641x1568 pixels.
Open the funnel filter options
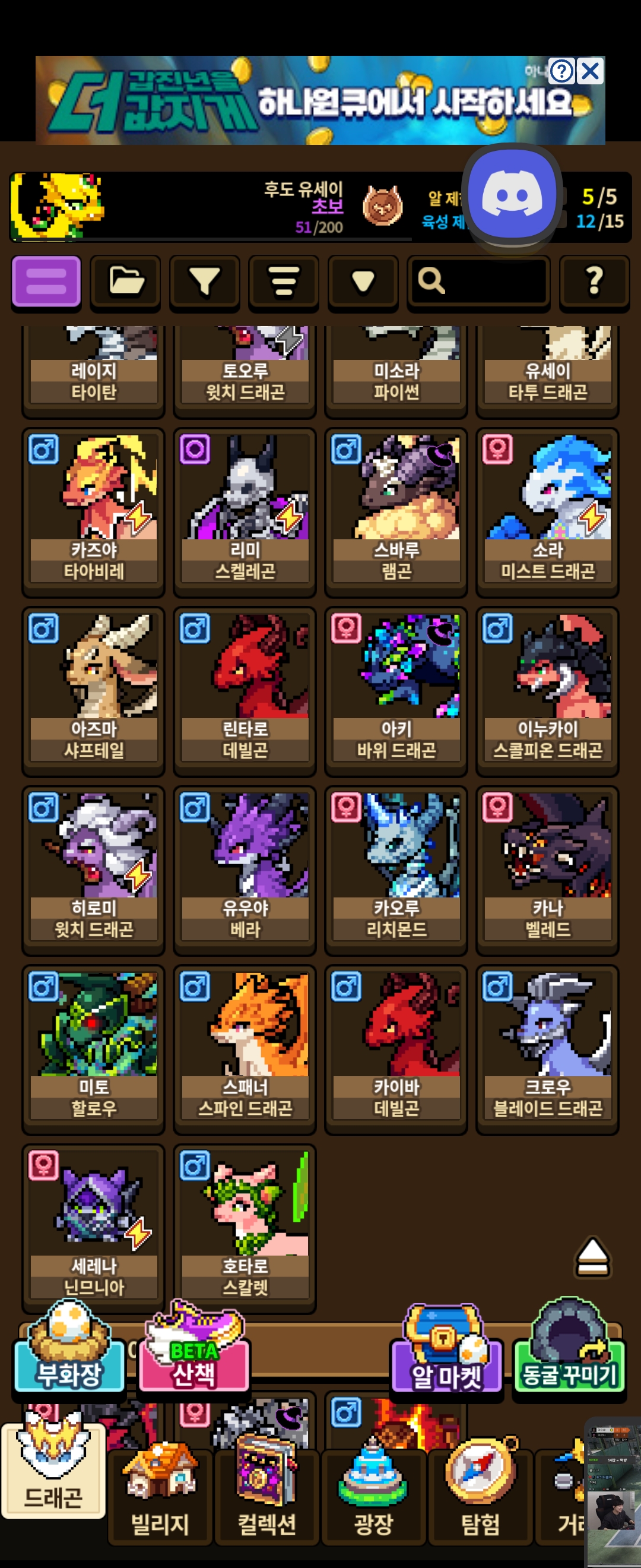point(205,281)
